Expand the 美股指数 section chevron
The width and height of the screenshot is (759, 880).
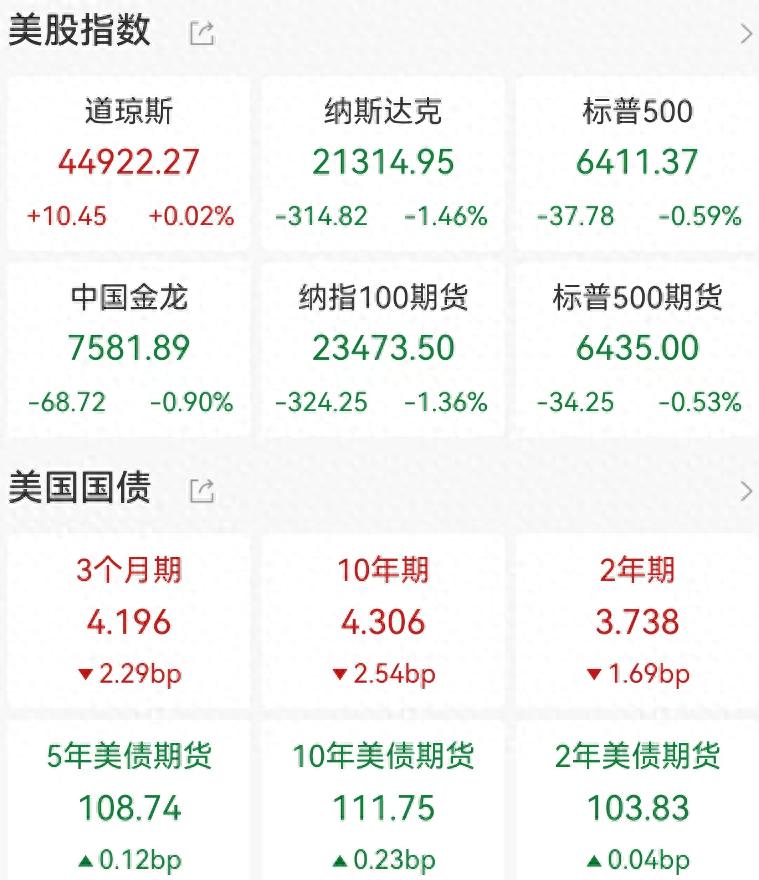[745, 34]
